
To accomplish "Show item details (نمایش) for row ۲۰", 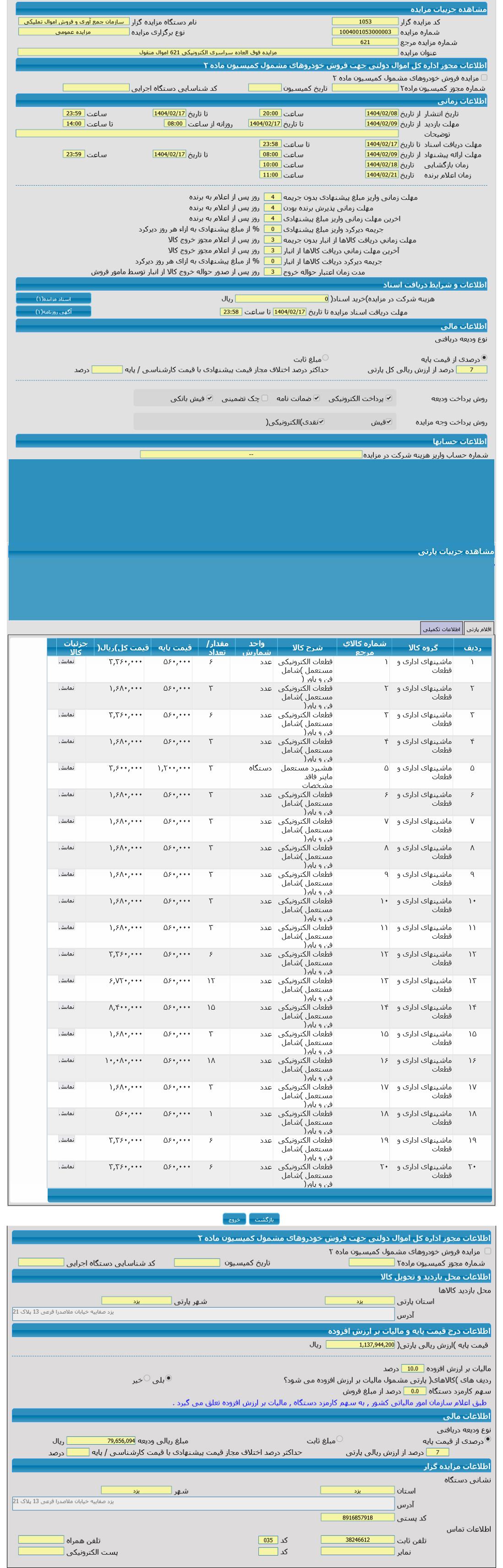I will (x=67, y=1167).
